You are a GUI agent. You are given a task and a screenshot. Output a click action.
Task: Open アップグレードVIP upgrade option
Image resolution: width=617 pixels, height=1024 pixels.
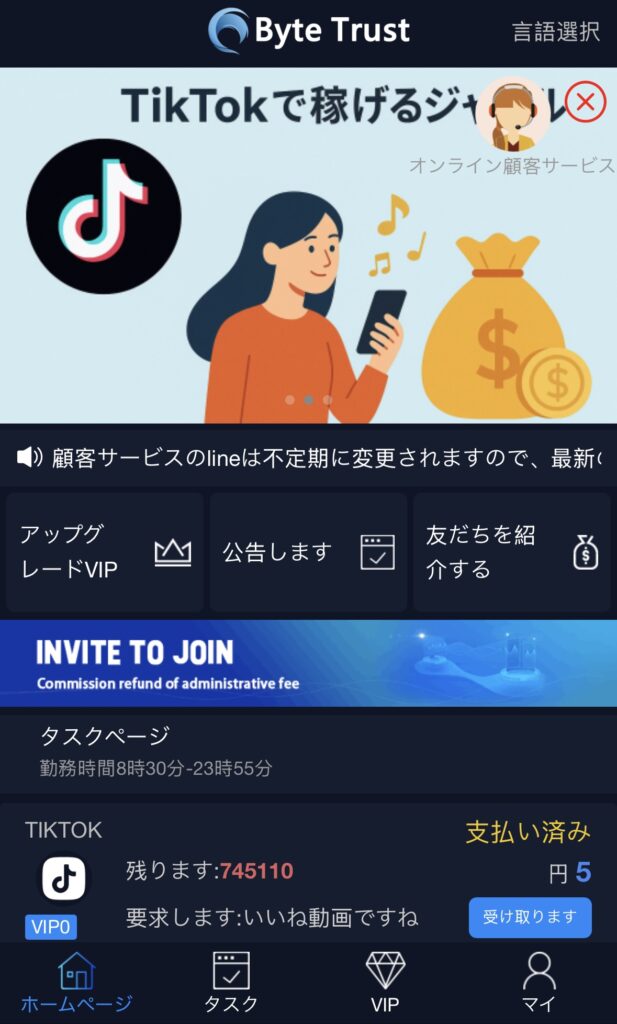104,552
